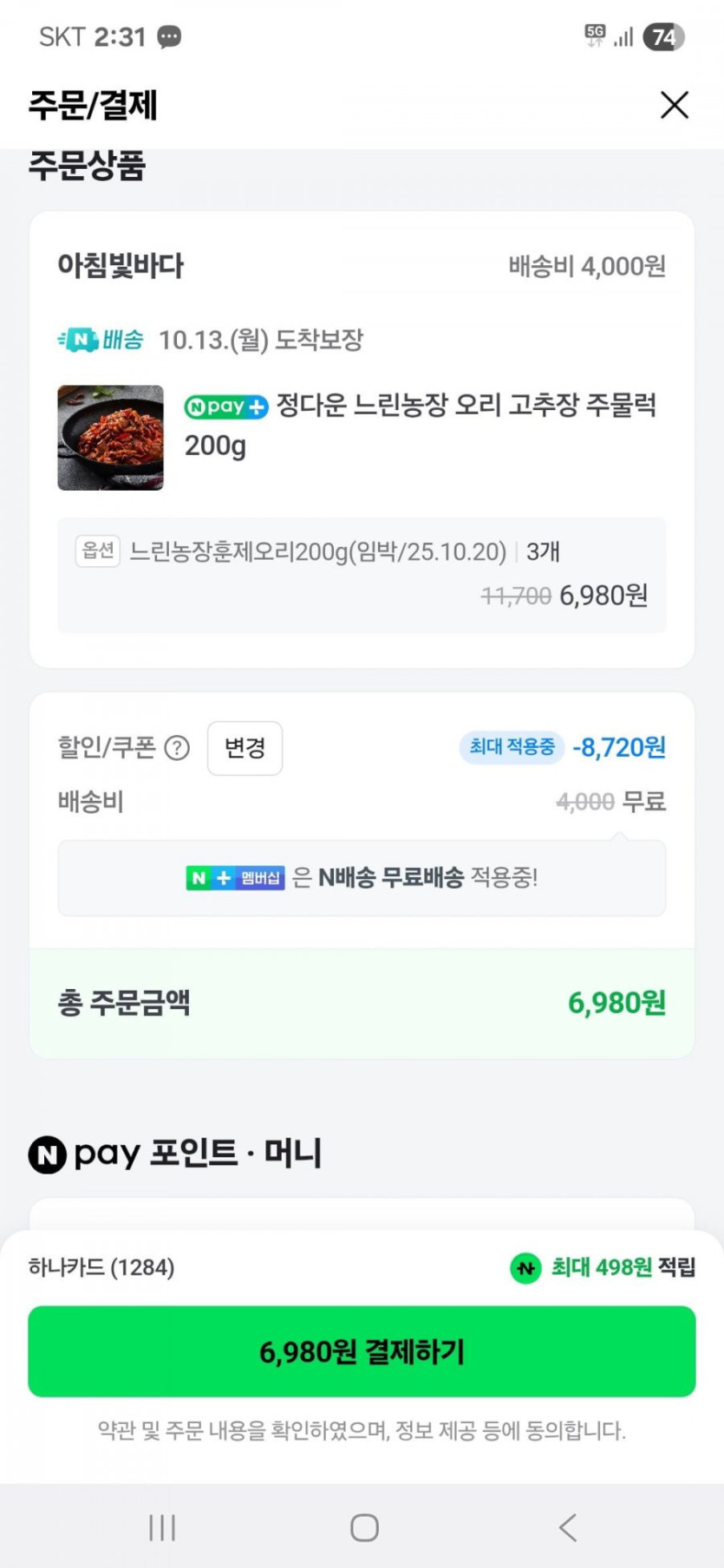Open the 오리 고추장 주물럭 product image
Image resolution: width=724 pixels, height=1568 pixels.
110,438
